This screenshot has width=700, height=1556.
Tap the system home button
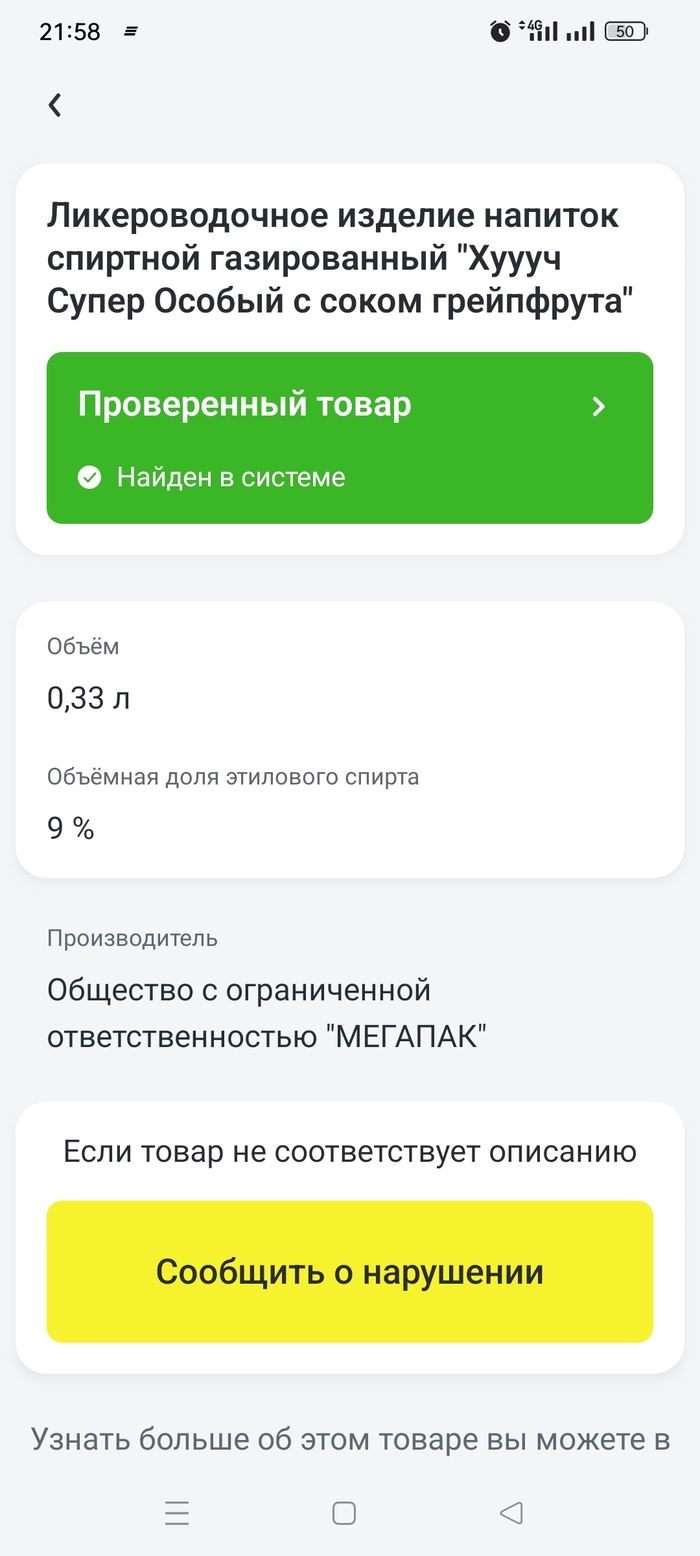(344, 1513)
